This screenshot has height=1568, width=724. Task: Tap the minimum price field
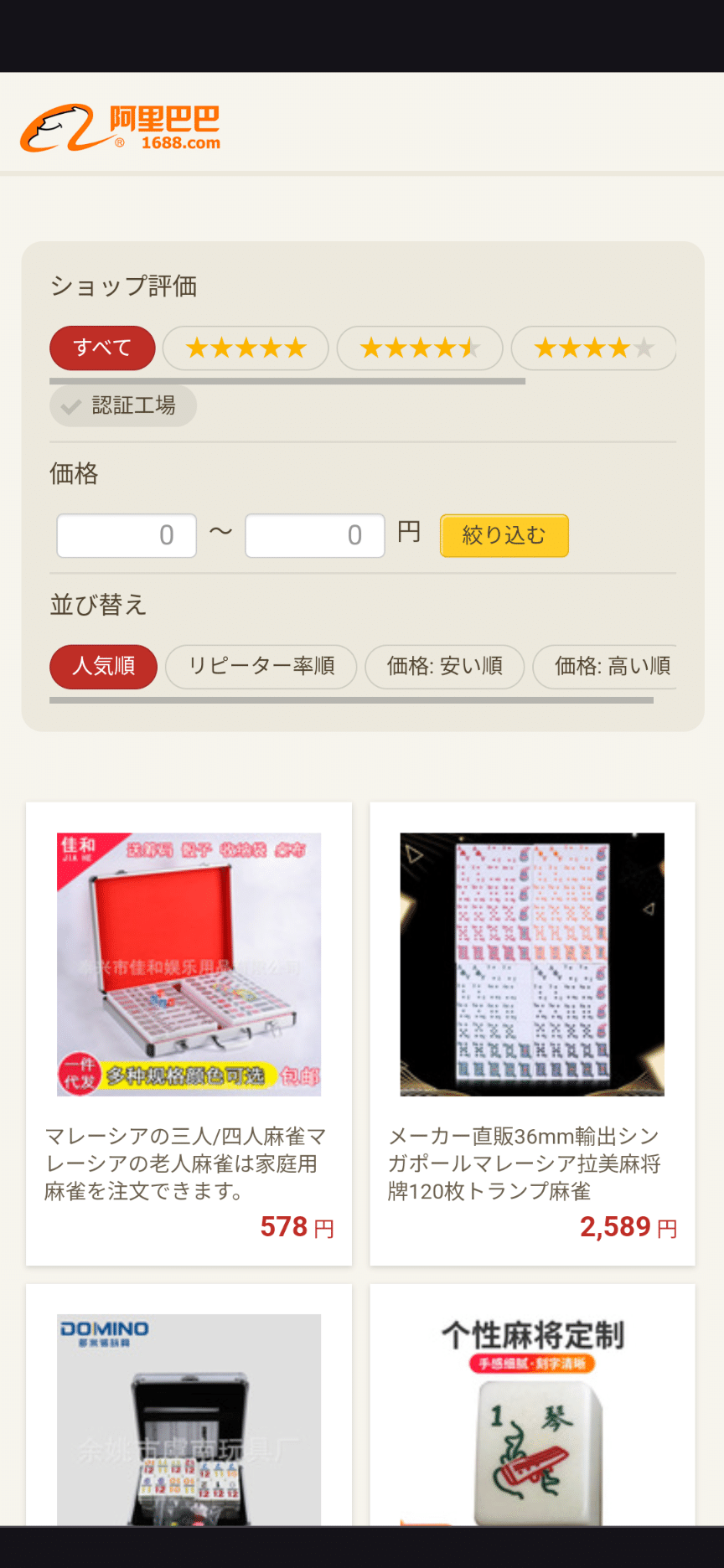coord(127,535)
